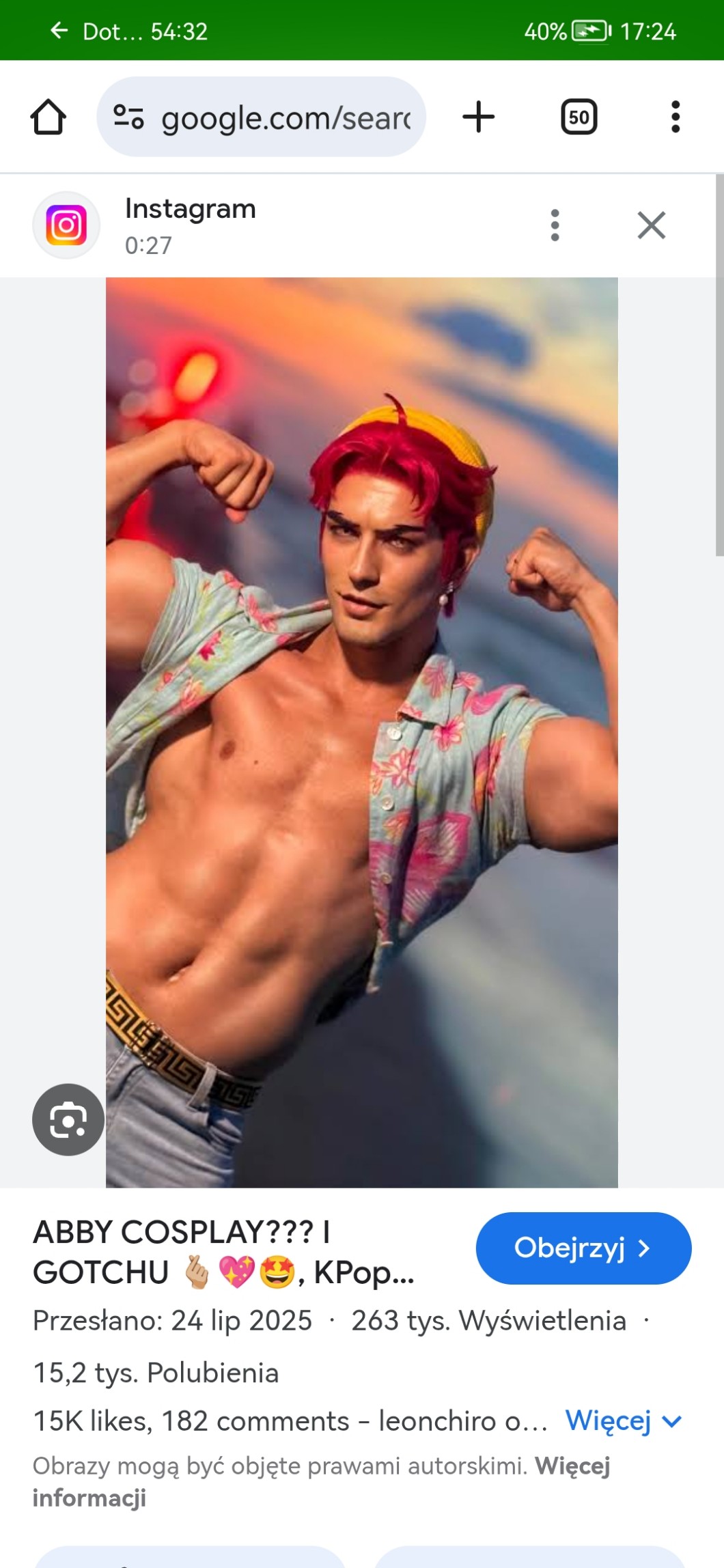
Task: Open the Instagram cosplay video preview
Action: [x=361, y=731]
